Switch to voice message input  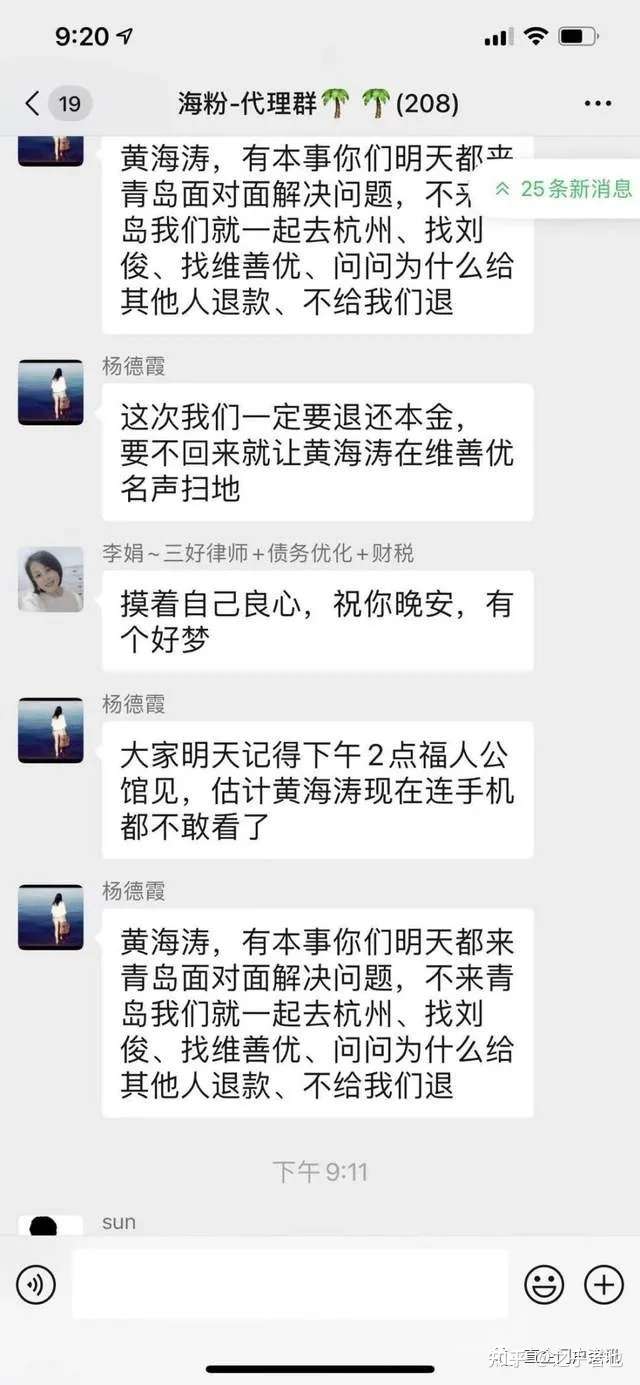(36, 1285)
